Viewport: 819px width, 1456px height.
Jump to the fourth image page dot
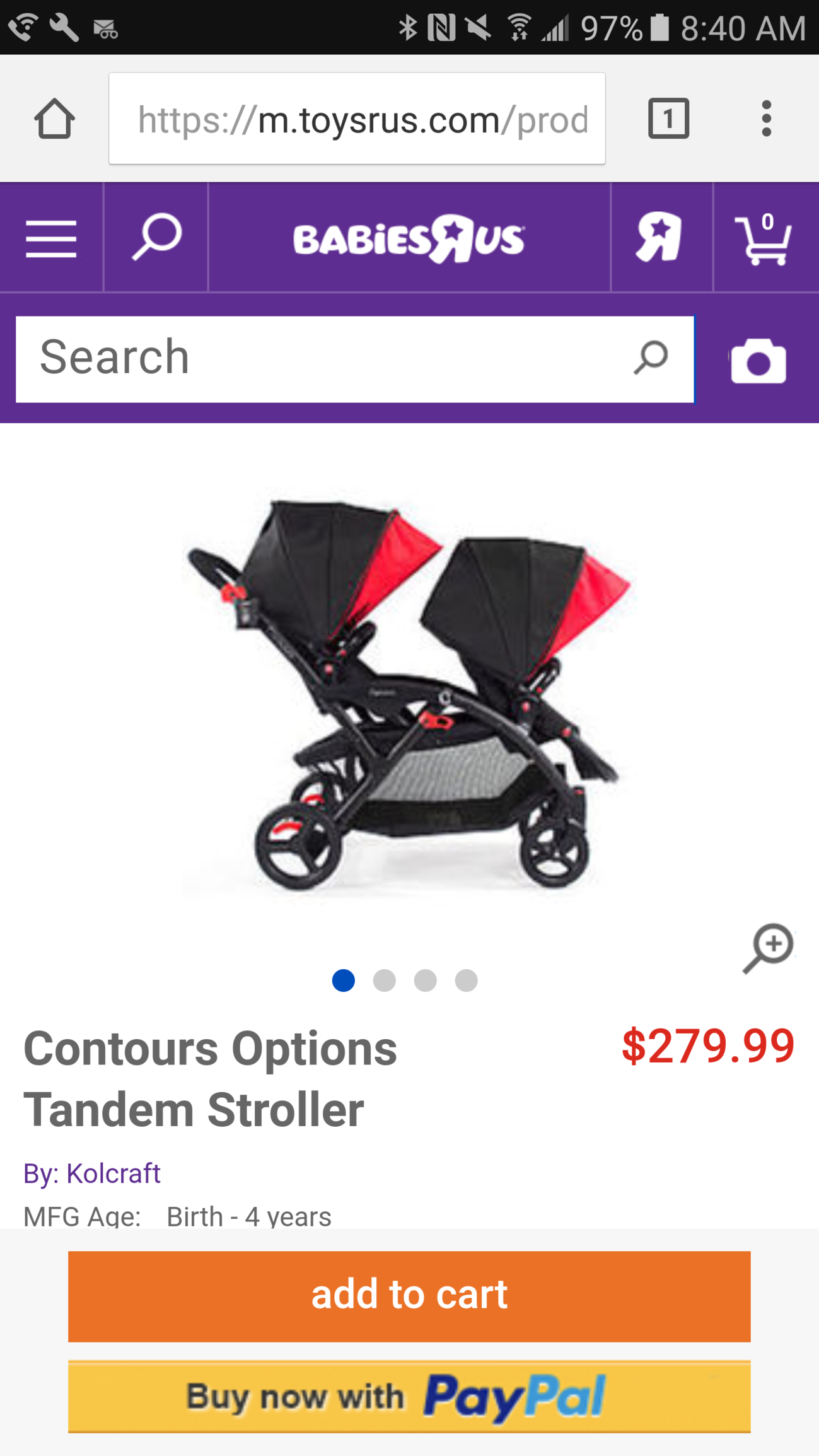(x=467, y=981)
